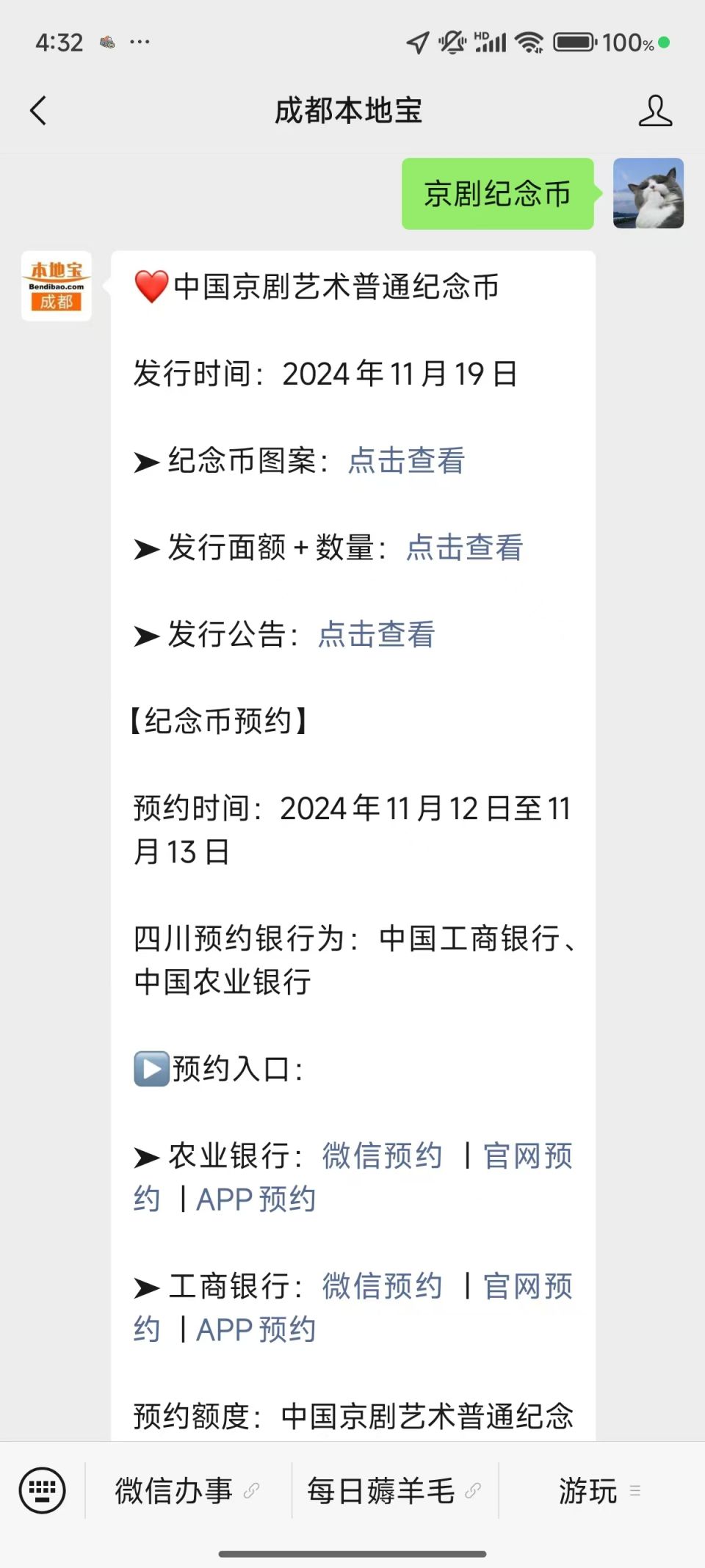
Task: Switch to keyboard input mode
Action: click(42, 1490)
